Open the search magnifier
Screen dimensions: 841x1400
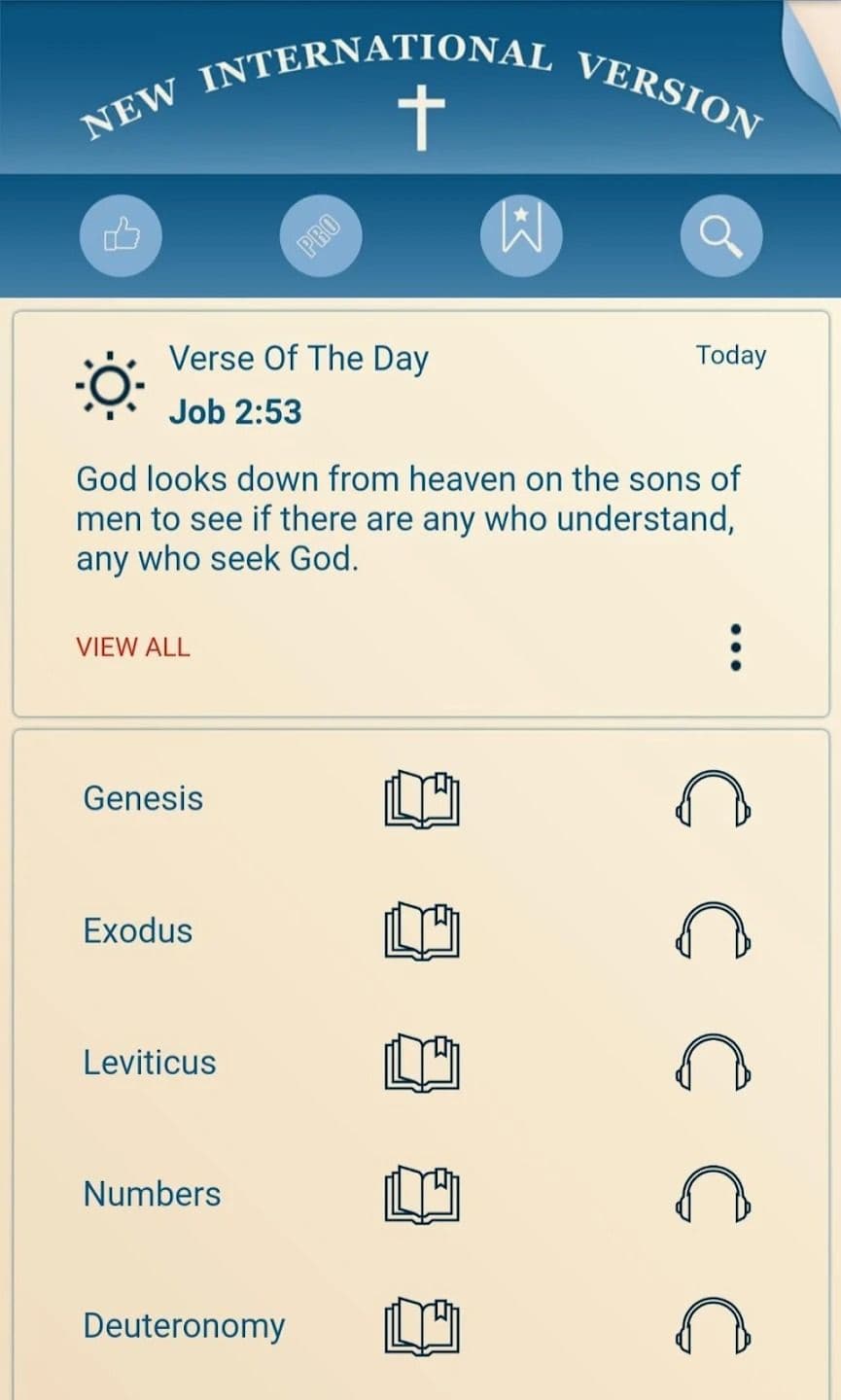[720, 235]
